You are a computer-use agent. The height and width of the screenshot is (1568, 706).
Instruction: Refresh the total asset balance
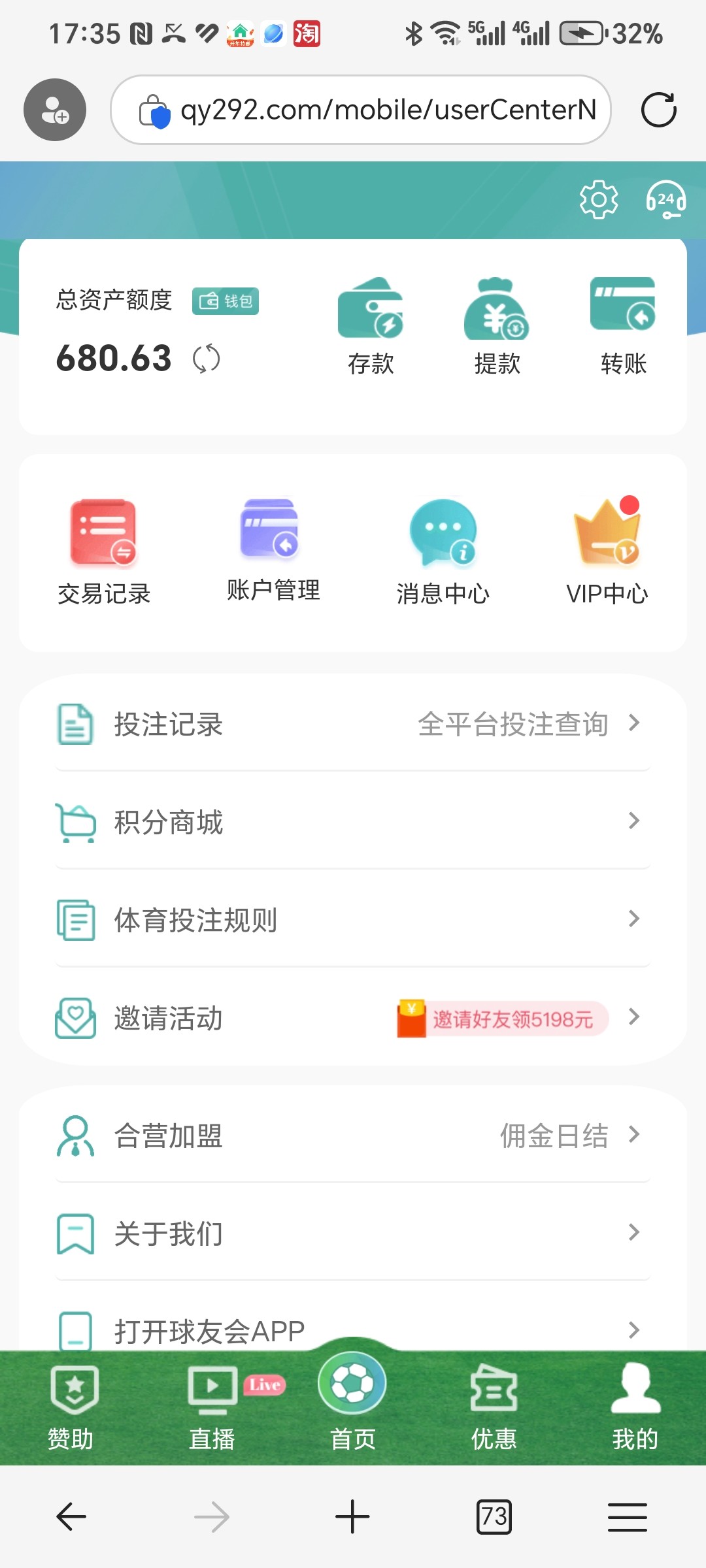coord(207,359)
